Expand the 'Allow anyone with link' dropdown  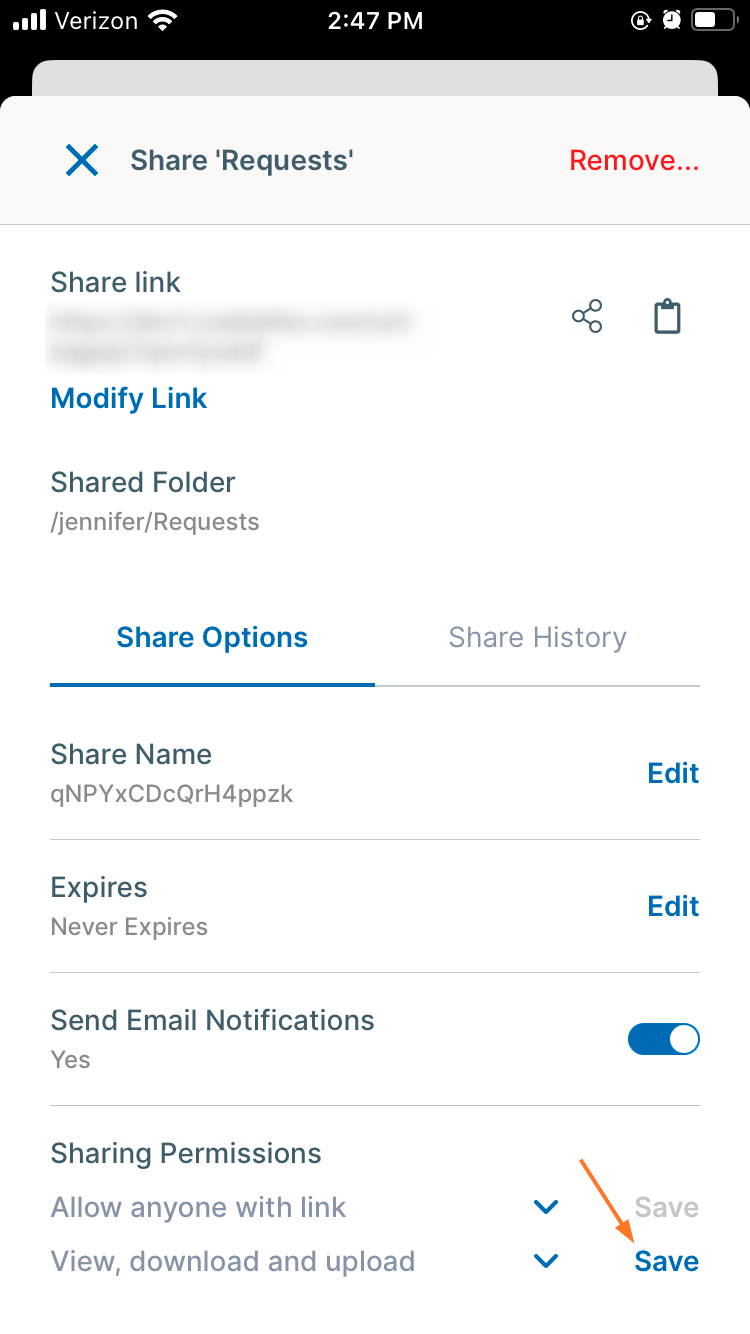[546, 1207]
